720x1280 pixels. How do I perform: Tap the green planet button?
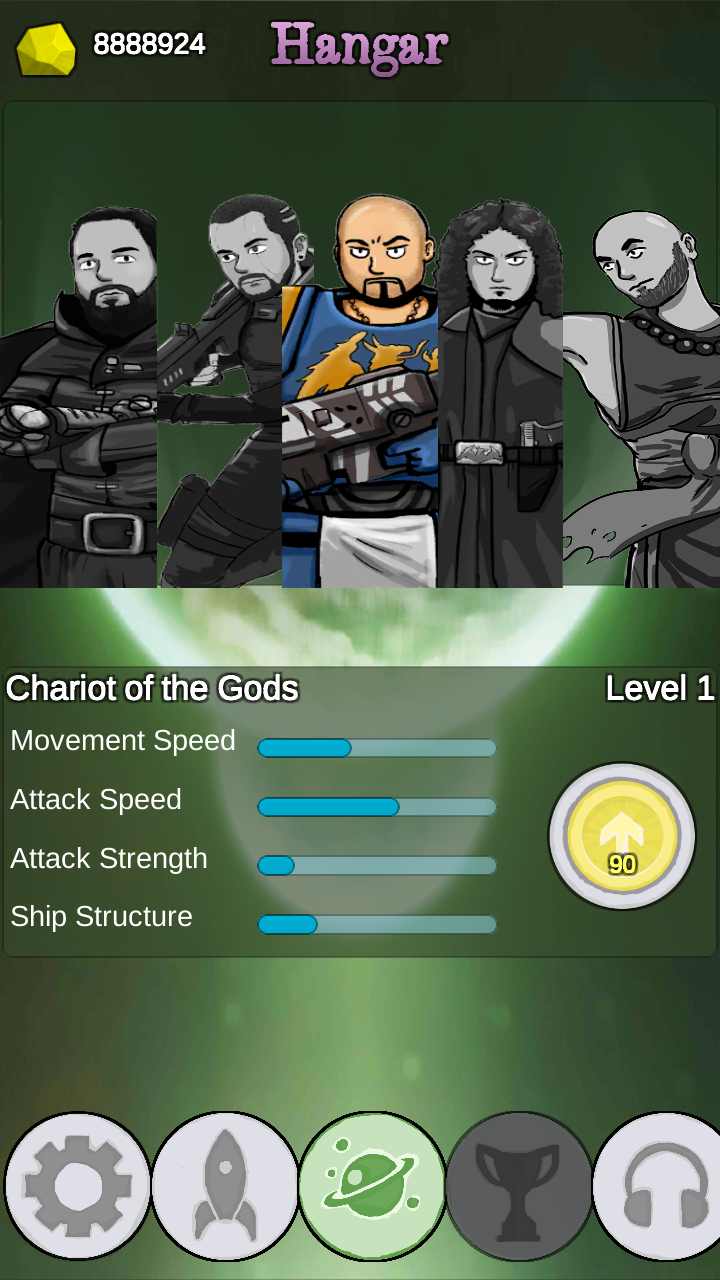[x=372, y=1186]
